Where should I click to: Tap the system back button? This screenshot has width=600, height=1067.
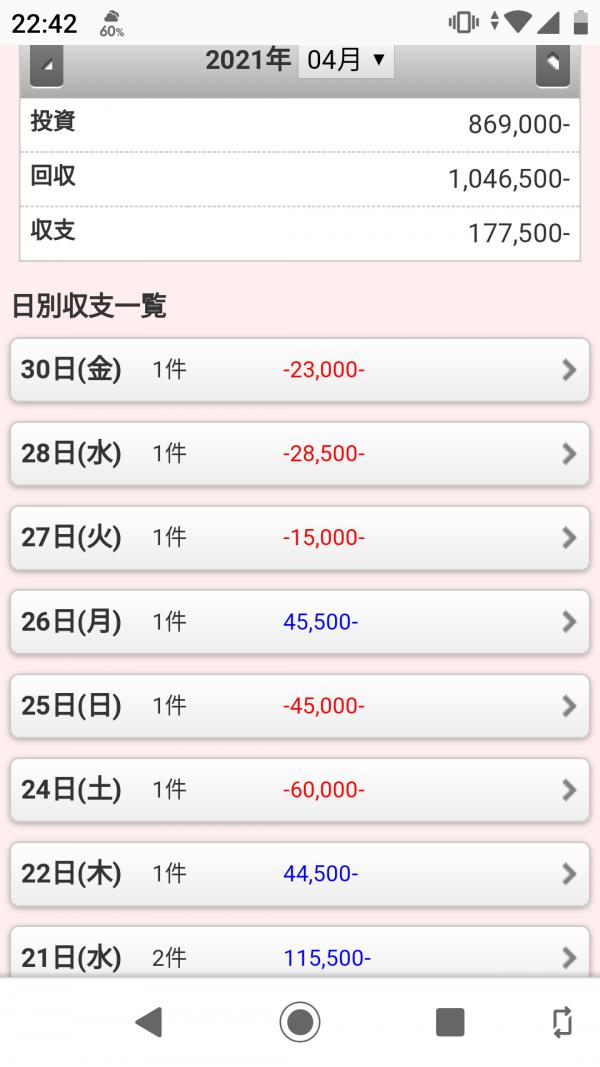click(149, 1022)
